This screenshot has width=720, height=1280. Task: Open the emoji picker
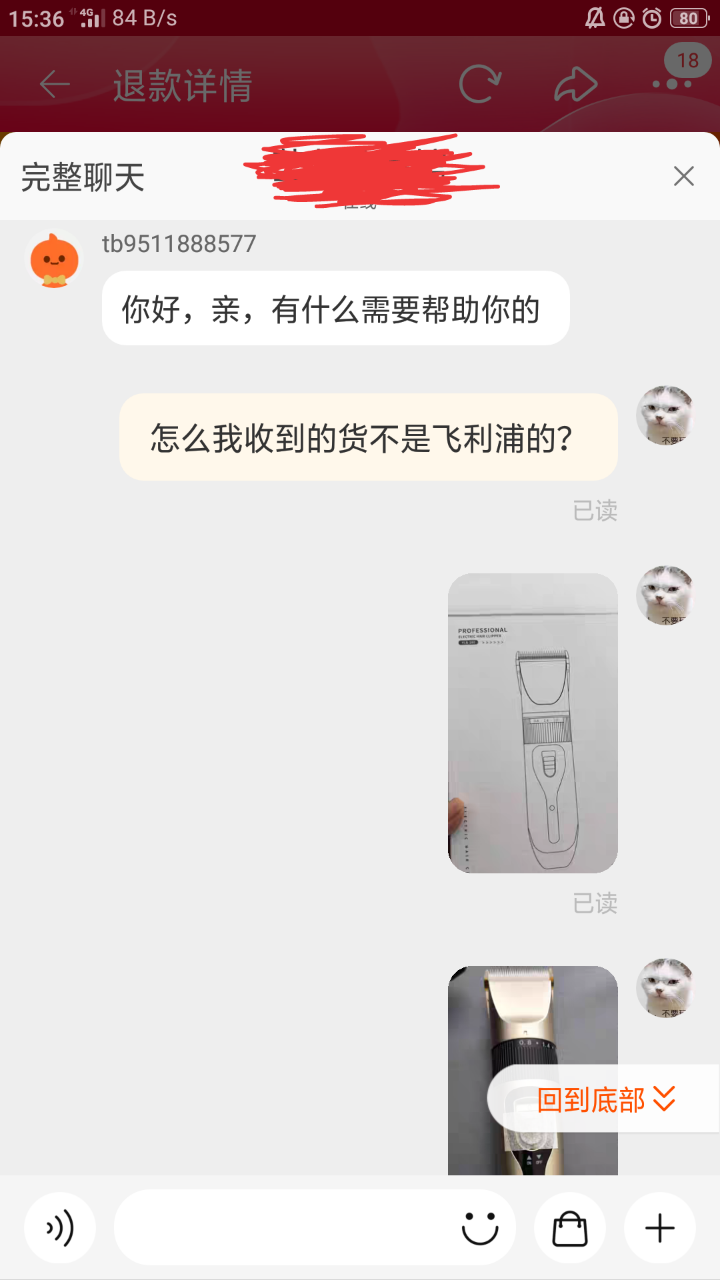(x=480, y=1228)
